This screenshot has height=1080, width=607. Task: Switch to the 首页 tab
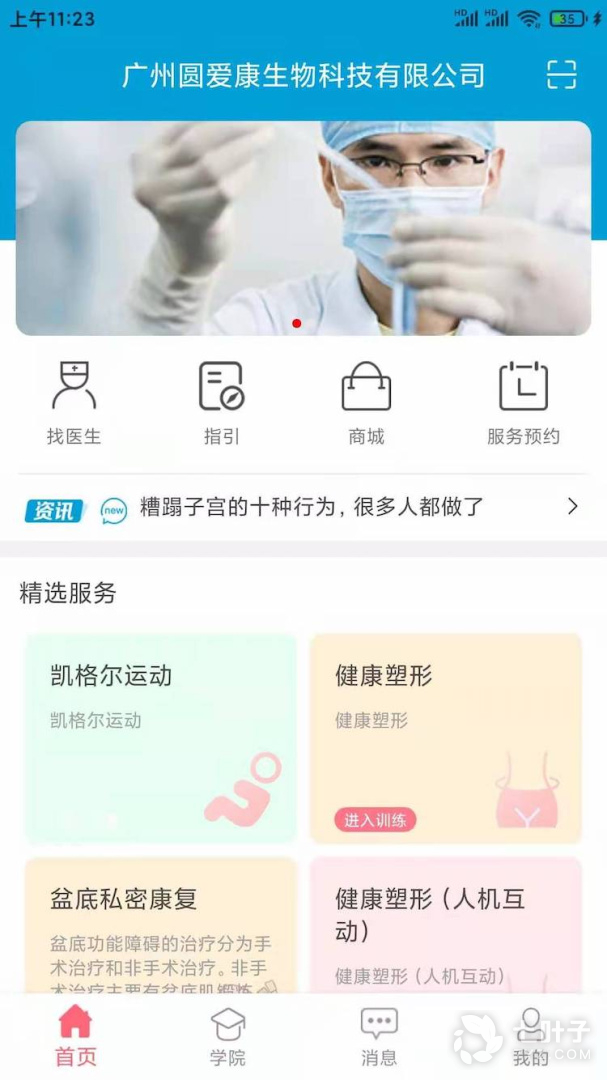click(x=75, y=1036)
